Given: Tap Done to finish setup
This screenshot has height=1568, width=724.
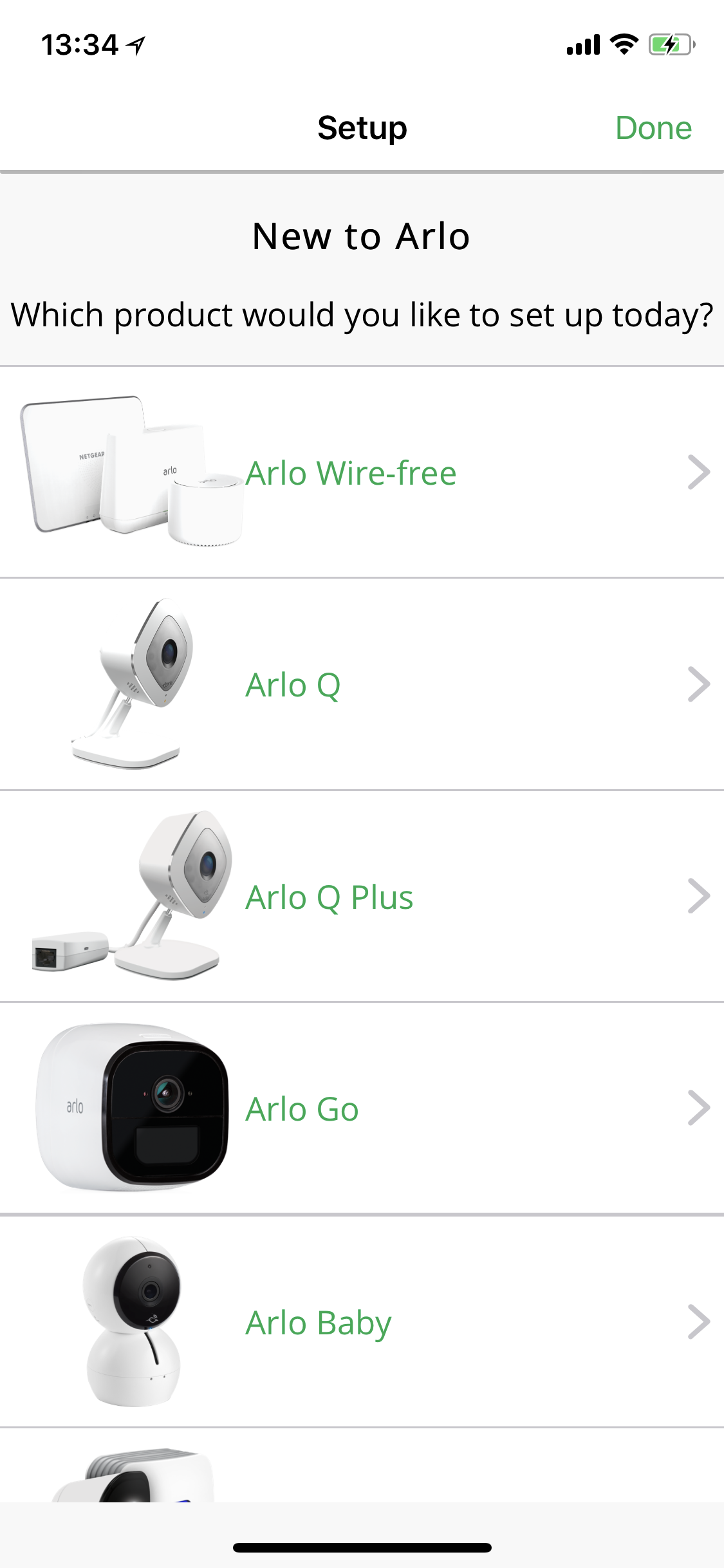Looking at the screenshot, I should coord(653,127).
